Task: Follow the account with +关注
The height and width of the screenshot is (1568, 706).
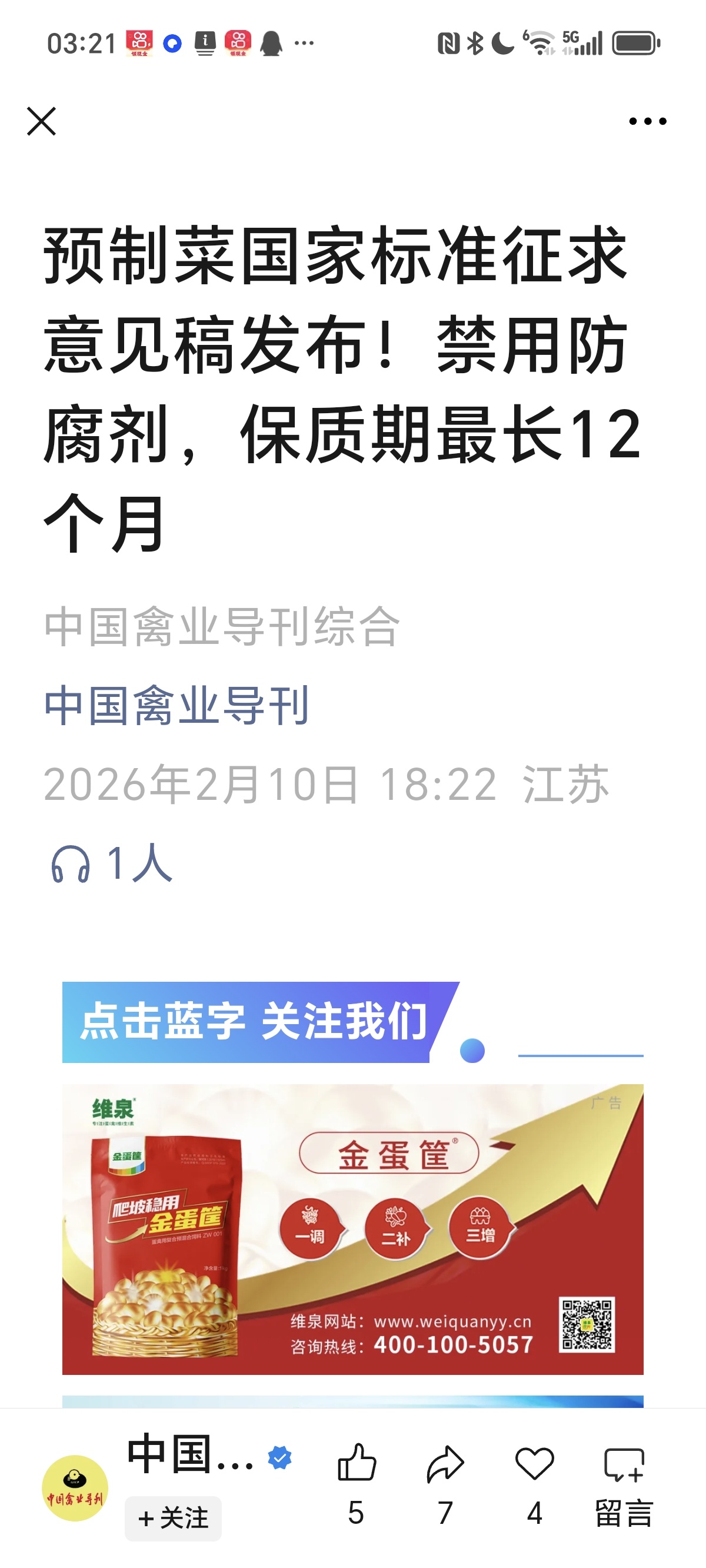Action: 174,1517
